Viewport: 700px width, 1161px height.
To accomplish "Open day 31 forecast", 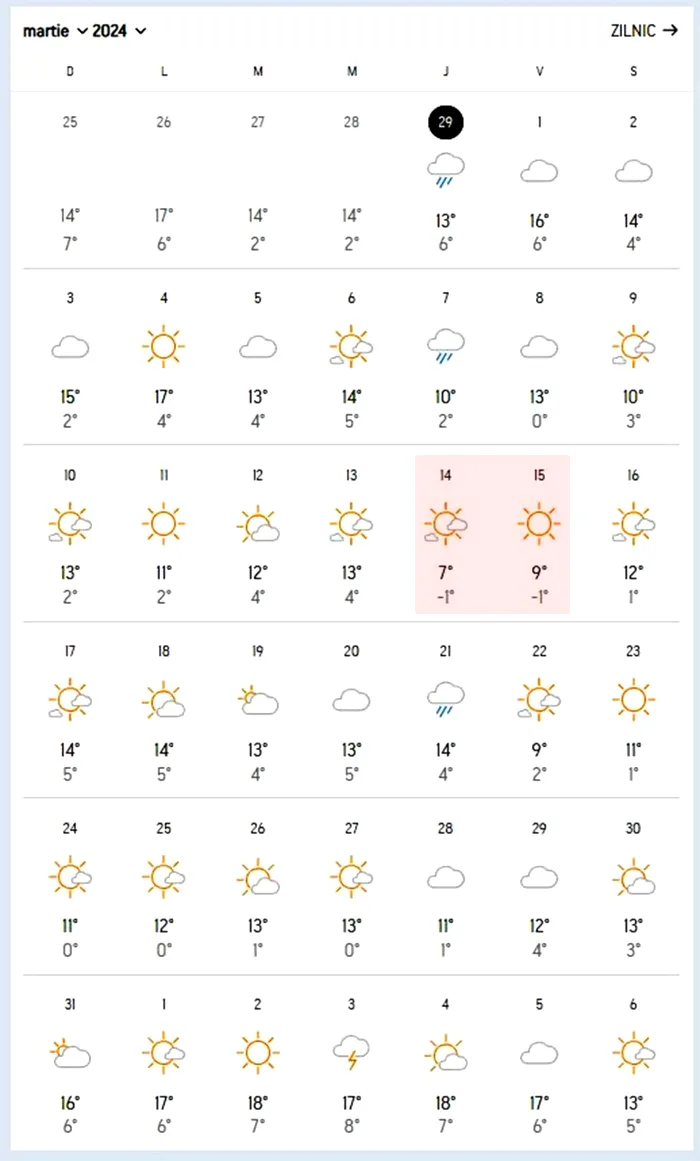I will tap(70, 1064).
